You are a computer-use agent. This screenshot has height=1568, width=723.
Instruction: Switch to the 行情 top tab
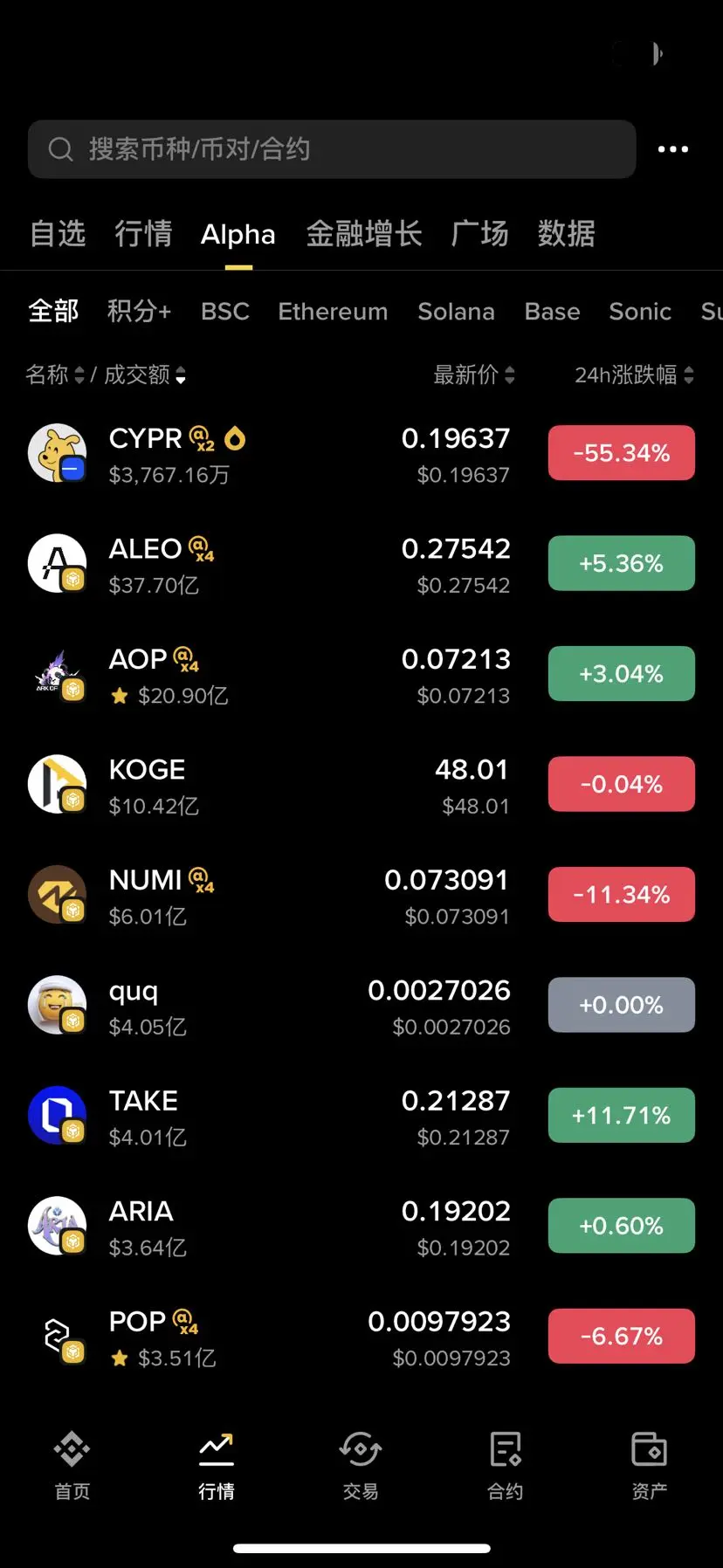point(143,234)
